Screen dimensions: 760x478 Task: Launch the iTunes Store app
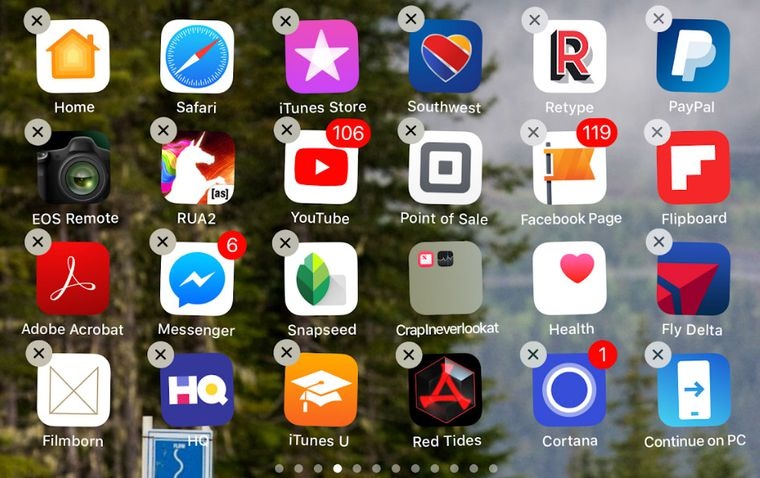tap(321, 57)
